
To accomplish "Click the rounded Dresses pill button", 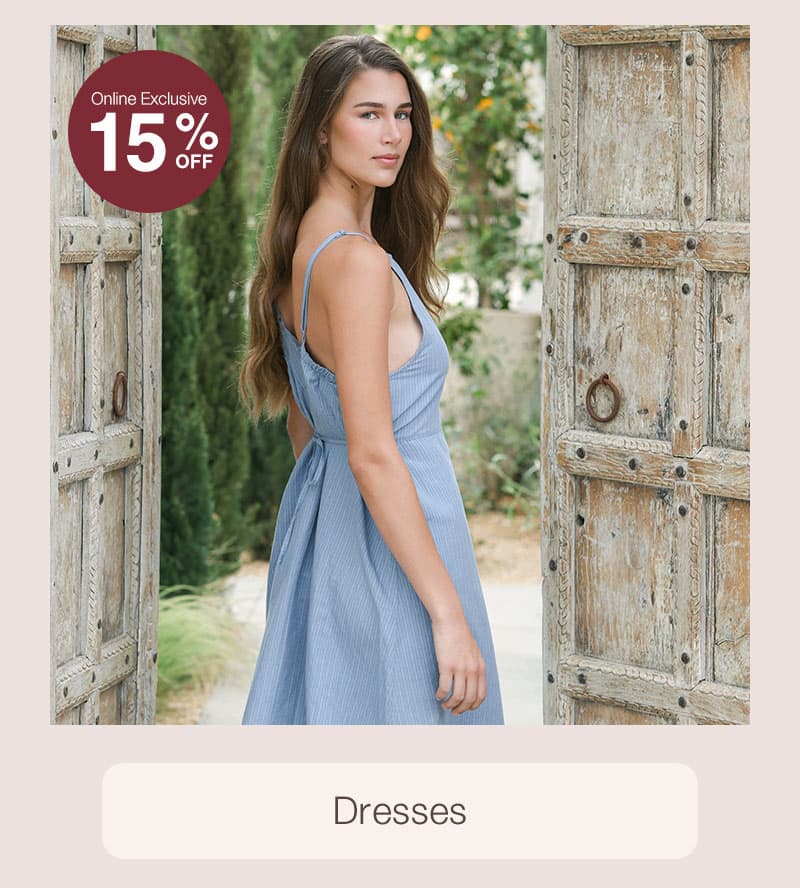I will [x=400, y=812].
